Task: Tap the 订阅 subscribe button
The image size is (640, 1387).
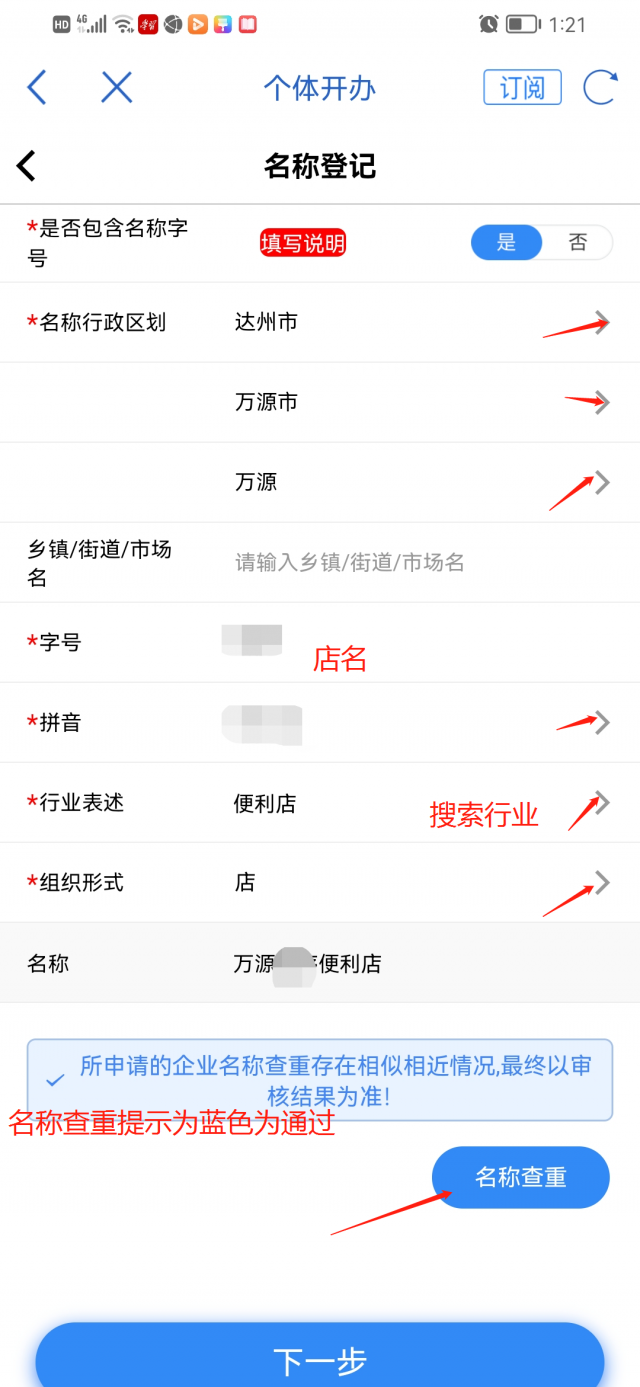Action: tap(522, 88)
